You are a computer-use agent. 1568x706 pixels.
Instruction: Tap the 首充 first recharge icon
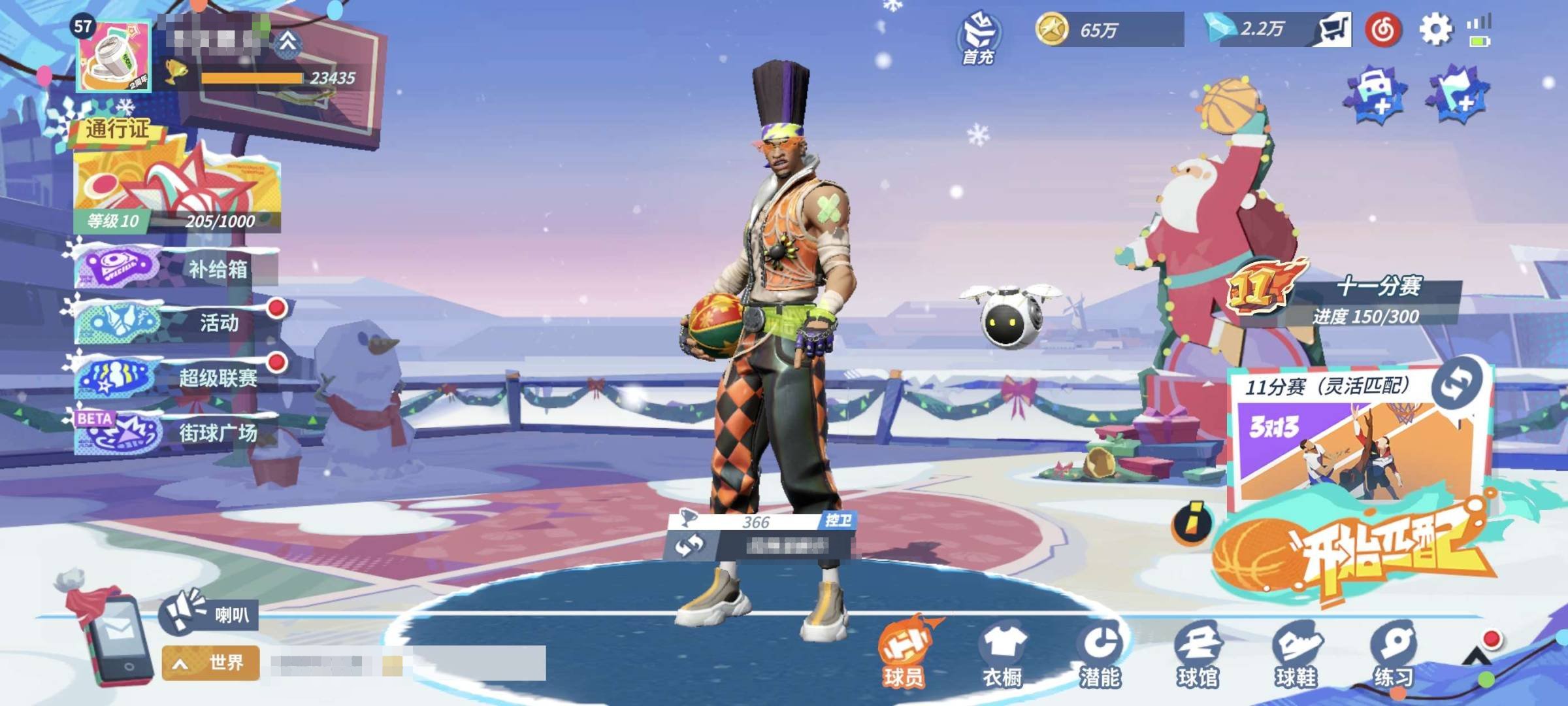(978, 38)
